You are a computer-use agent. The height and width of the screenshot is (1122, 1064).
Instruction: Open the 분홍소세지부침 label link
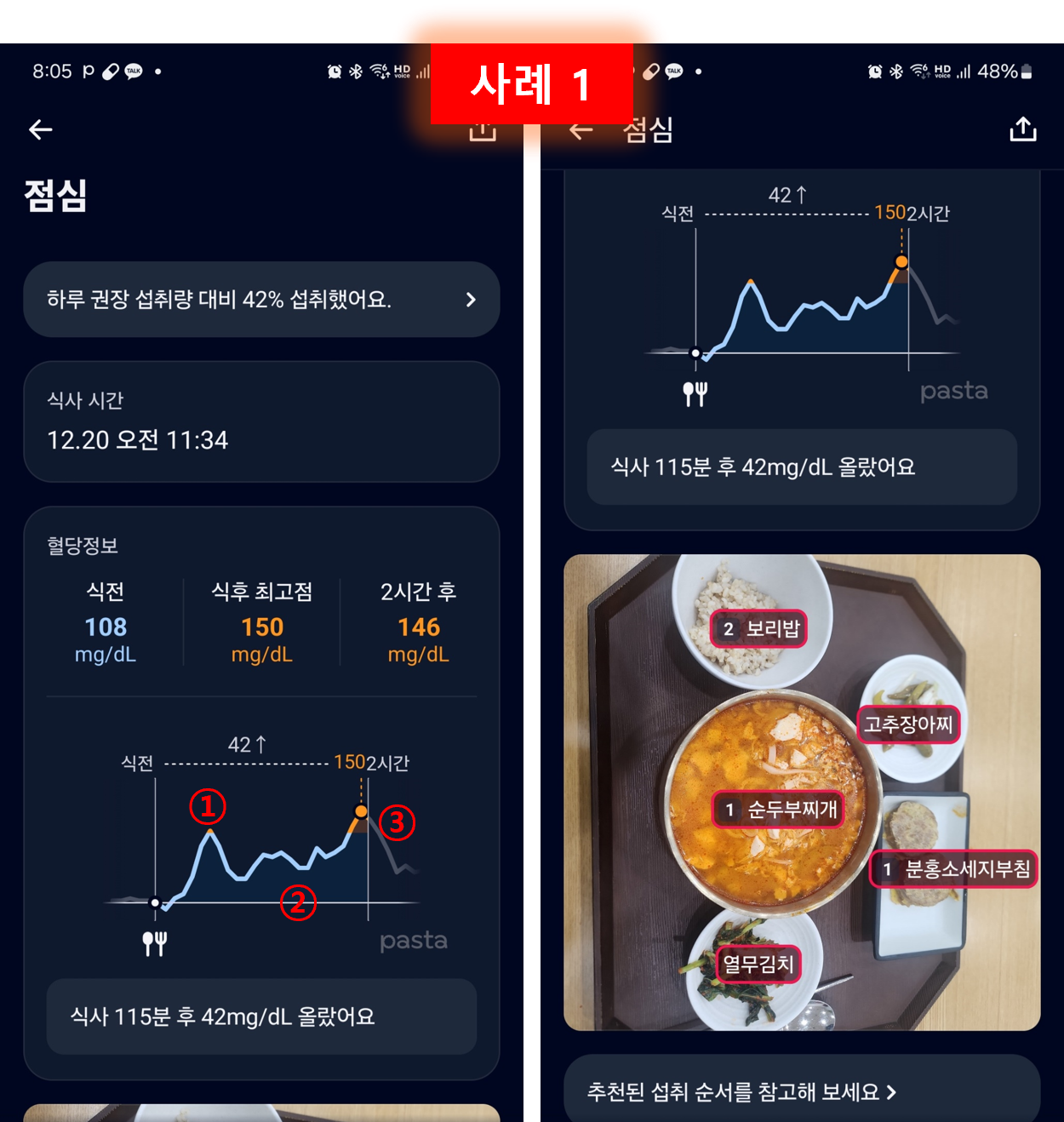click(x=952, y=869)
